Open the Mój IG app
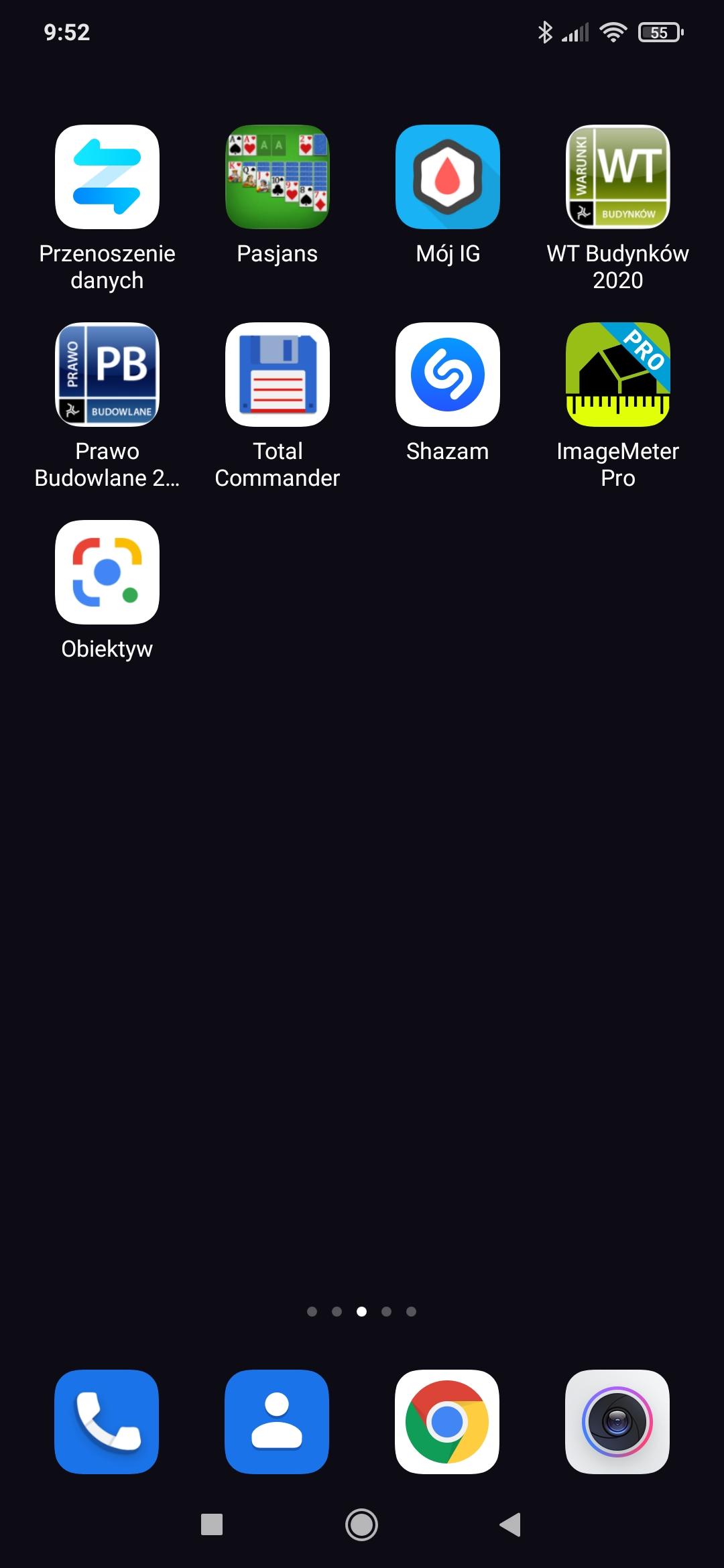The image size is (724, 1568). coord(448,177)
